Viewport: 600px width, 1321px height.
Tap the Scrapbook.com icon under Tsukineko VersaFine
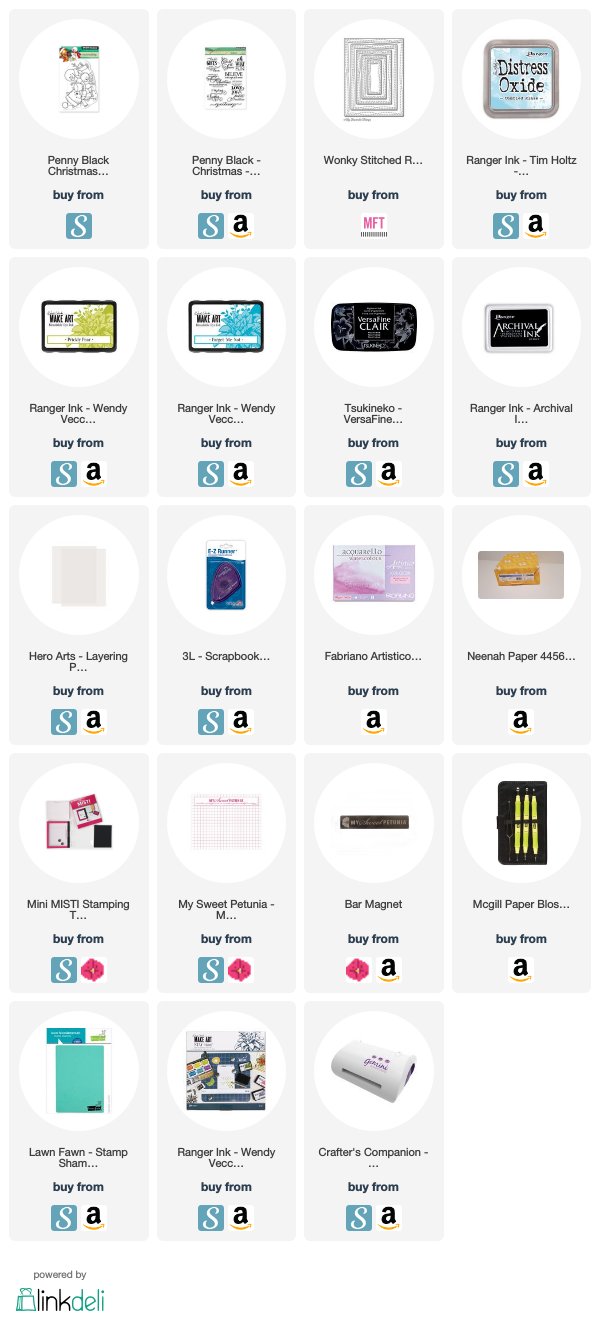tap(358, 474)
